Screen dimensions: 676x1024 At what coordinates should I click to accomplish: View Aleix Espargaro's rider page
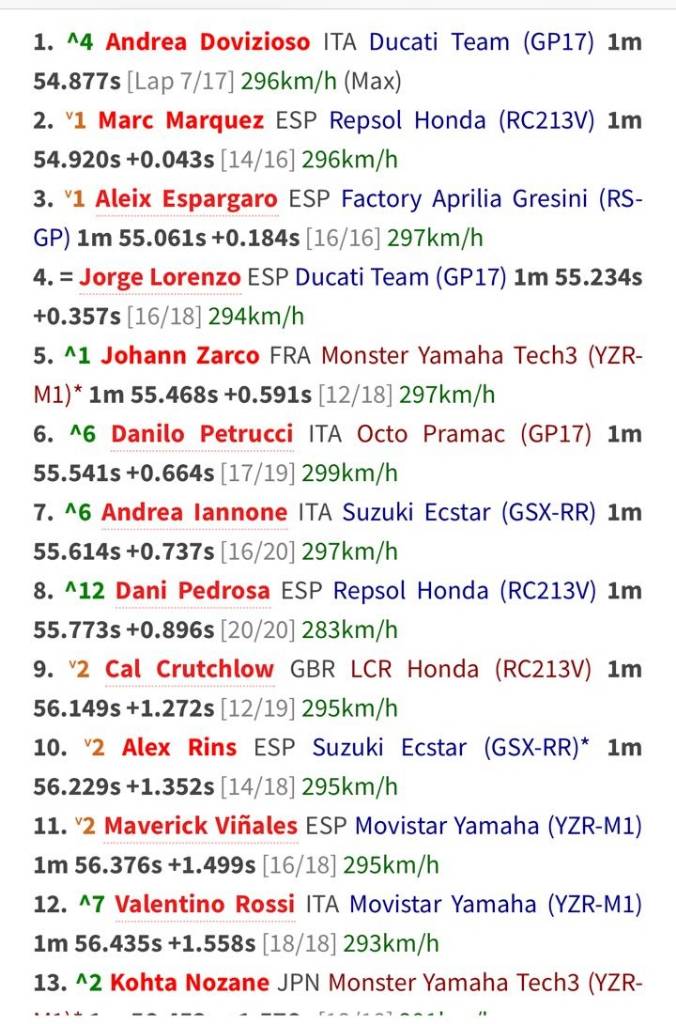(186, 199)
